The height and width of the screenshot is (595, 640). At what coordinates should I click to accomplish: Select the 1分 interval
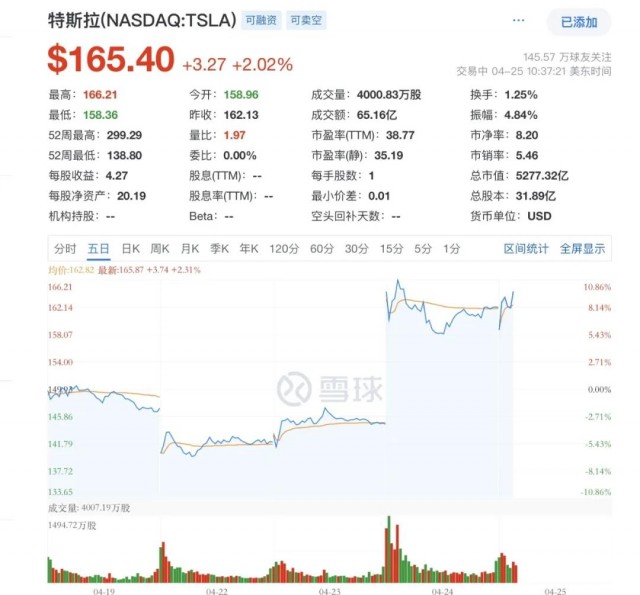[452, 249]
